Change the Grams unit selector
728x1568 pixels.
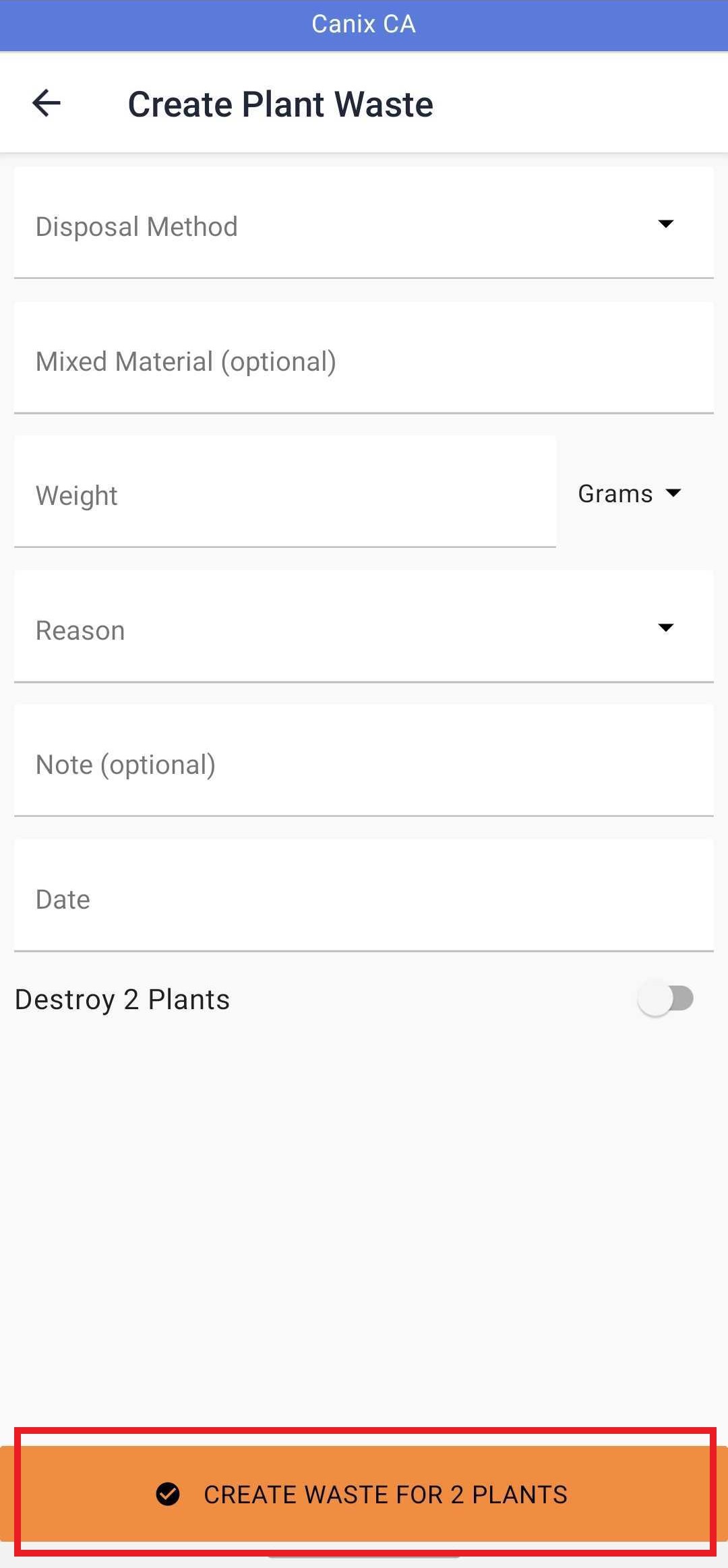pos(630,493)
